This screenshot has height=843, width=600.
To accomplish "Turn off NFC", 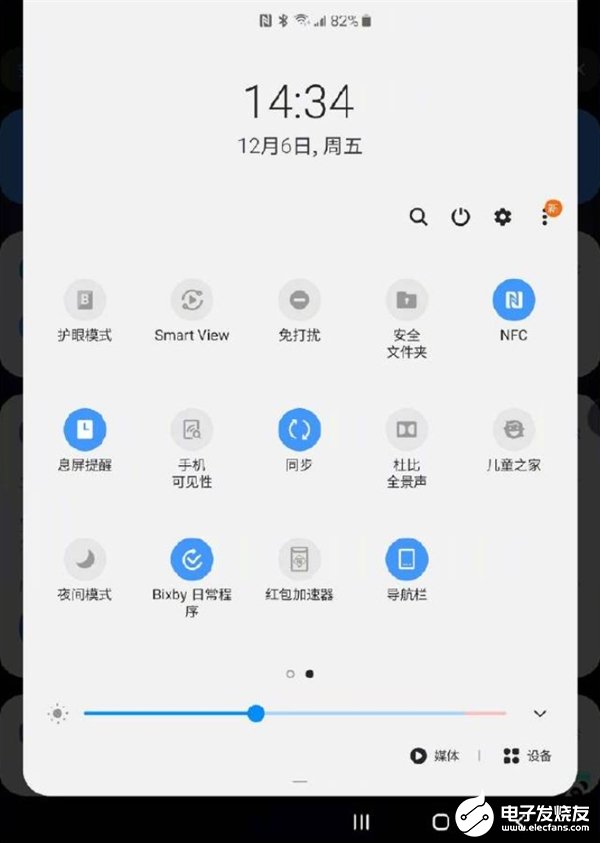I will point(513,299).
